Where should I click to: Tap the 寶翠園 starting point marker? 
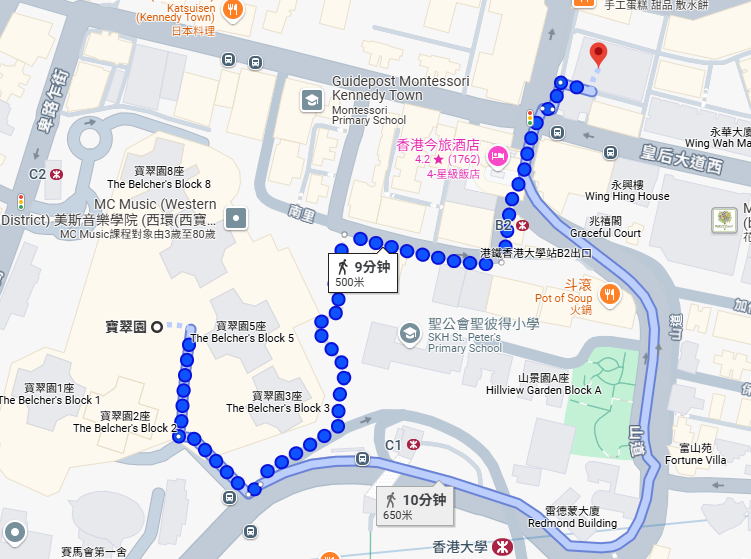(x=157, y=326)
